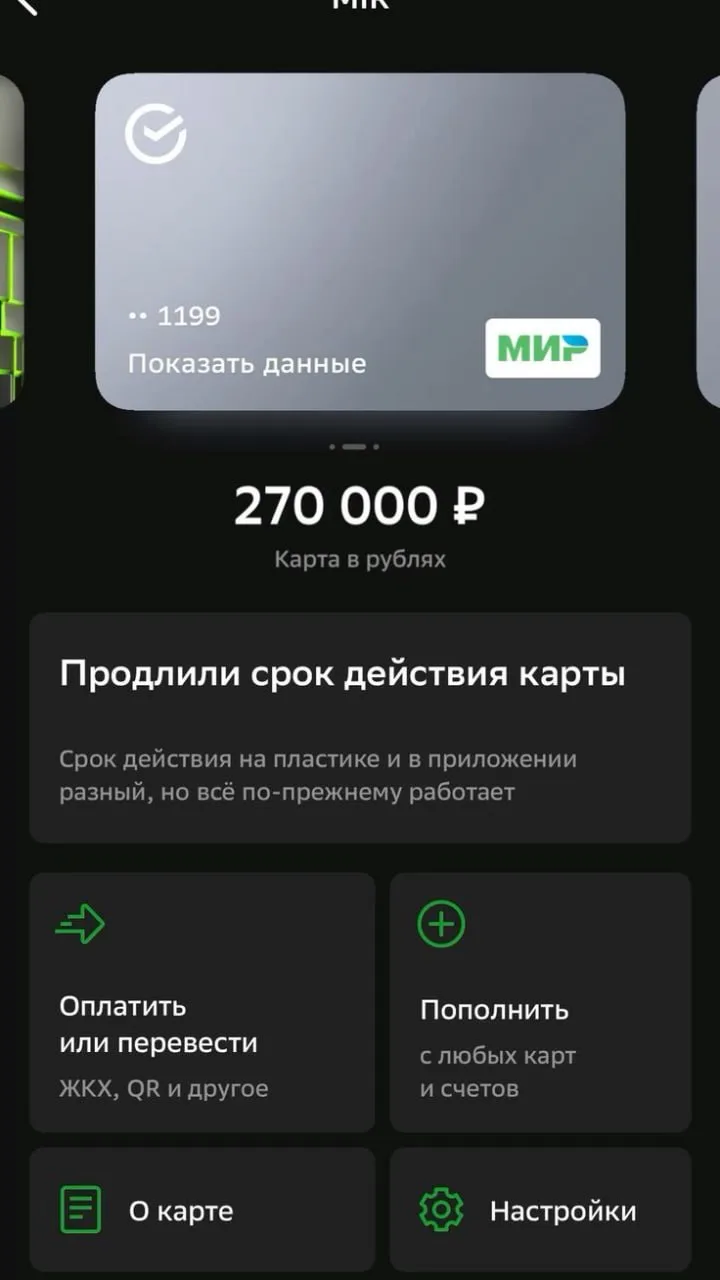Open 'О карте' details
The height and width of the screenshot is (1280, 720).
[x=202, y=1210]
